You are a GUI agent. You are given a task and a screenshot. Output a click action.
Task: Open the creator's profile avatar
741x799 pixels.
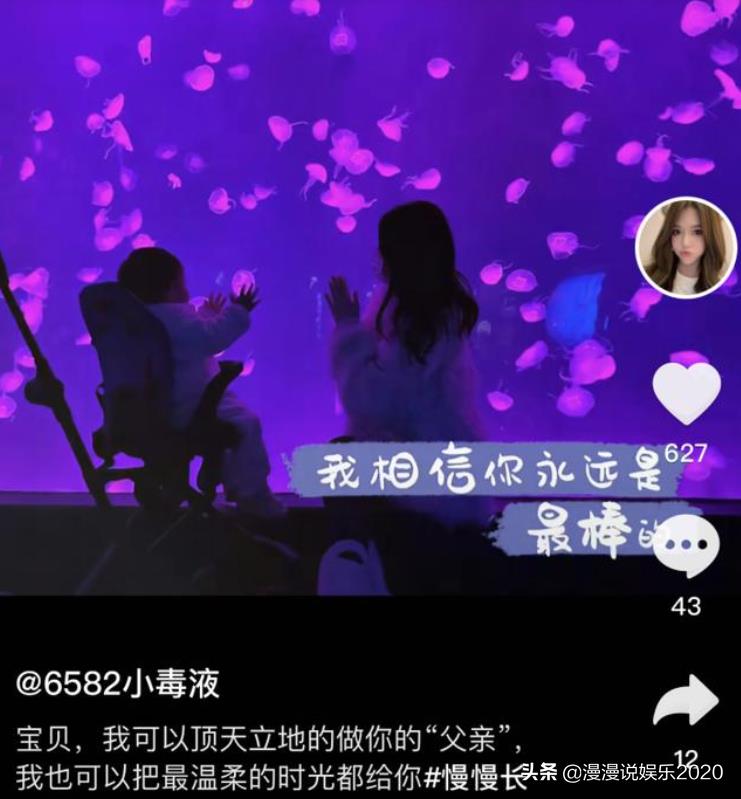coord(685,246)
